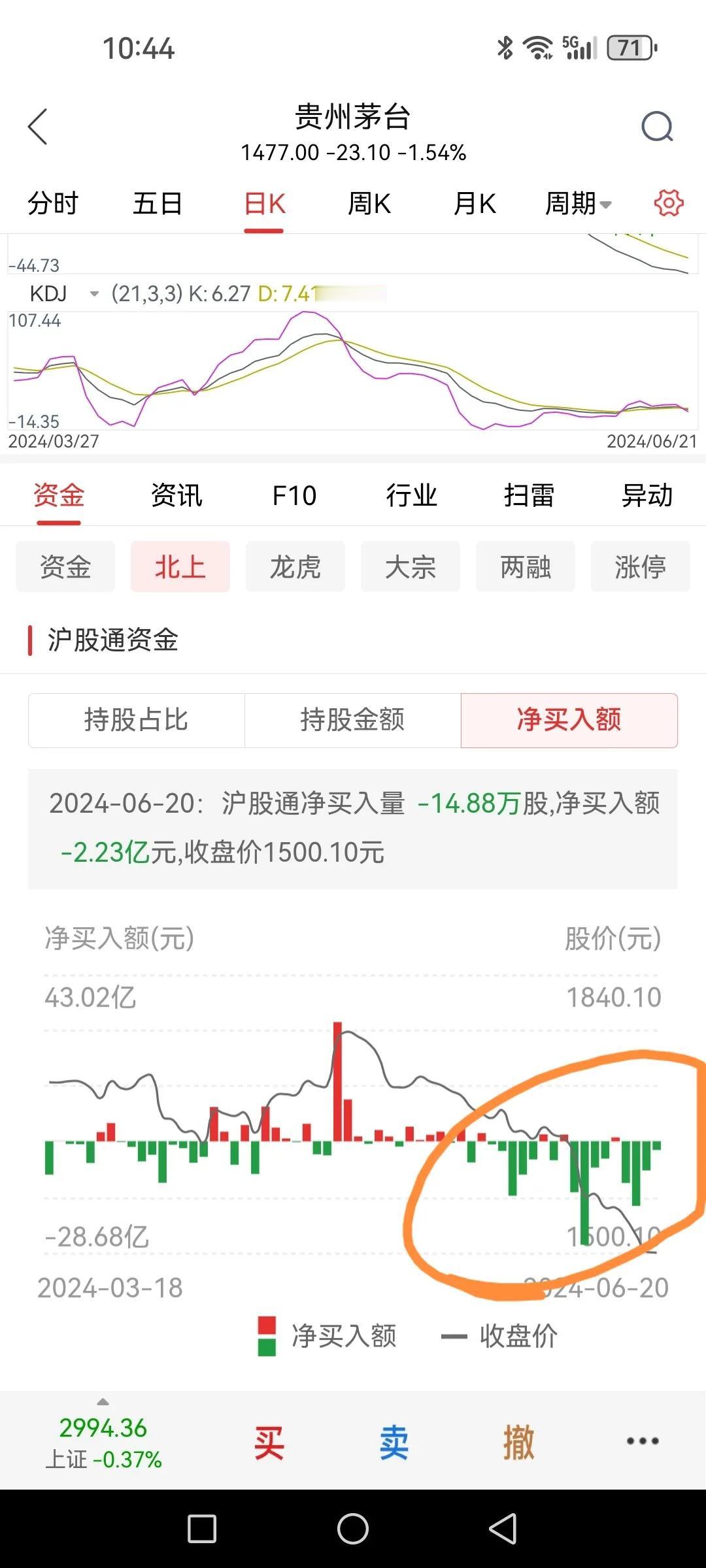The height and width of the screenshot is (1568, 706).
Task: Tap the blue 卖 sell button
Action: point(394,1443)
